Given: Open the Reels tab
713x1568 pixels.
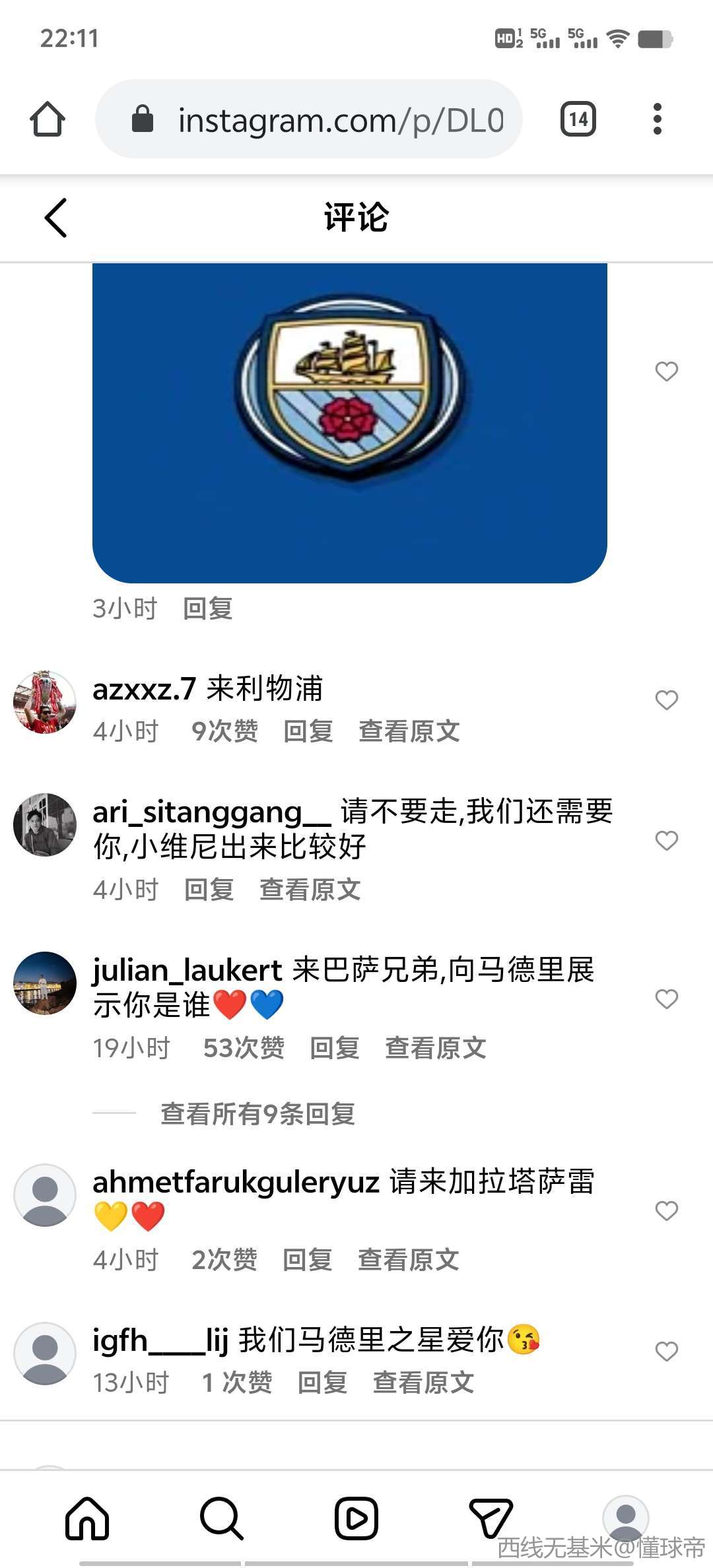Looking at the screenshot, I should pos(356,1518).
